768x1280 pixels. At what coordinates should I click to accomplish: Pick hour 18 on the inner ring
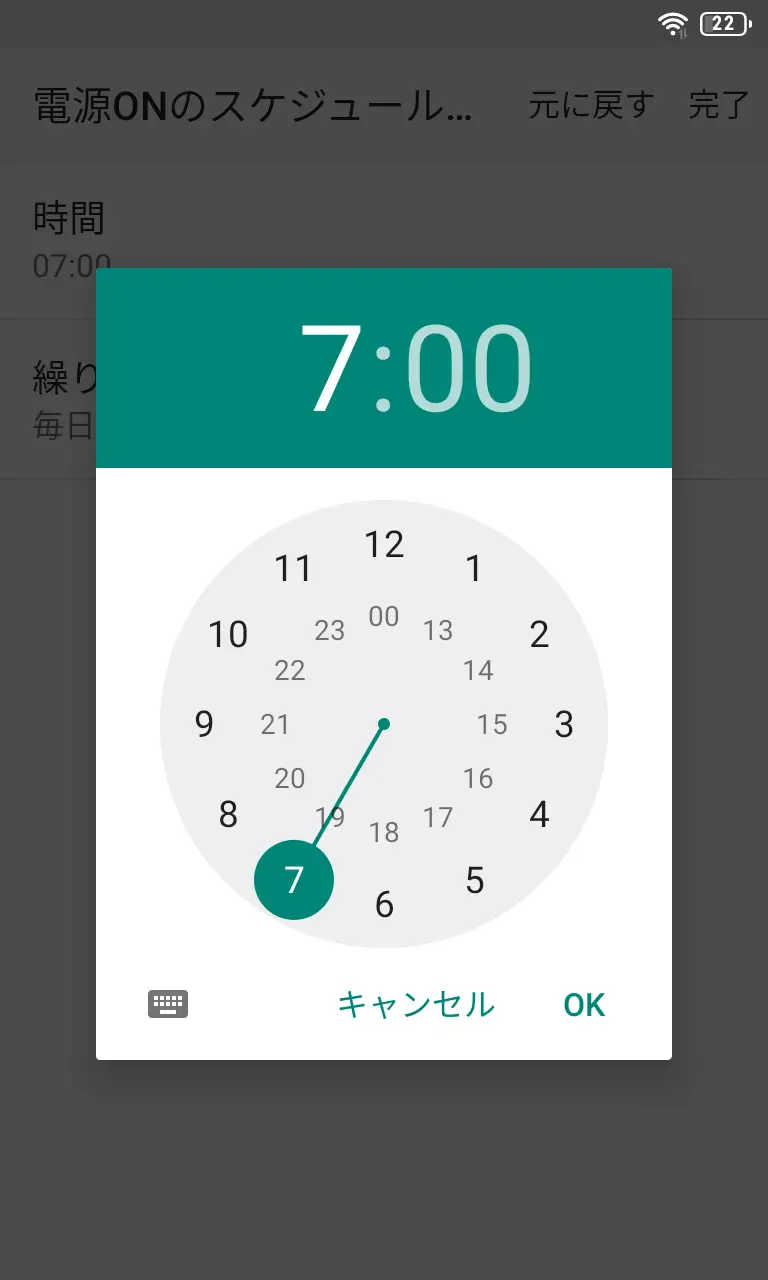[x=384, y=832]
